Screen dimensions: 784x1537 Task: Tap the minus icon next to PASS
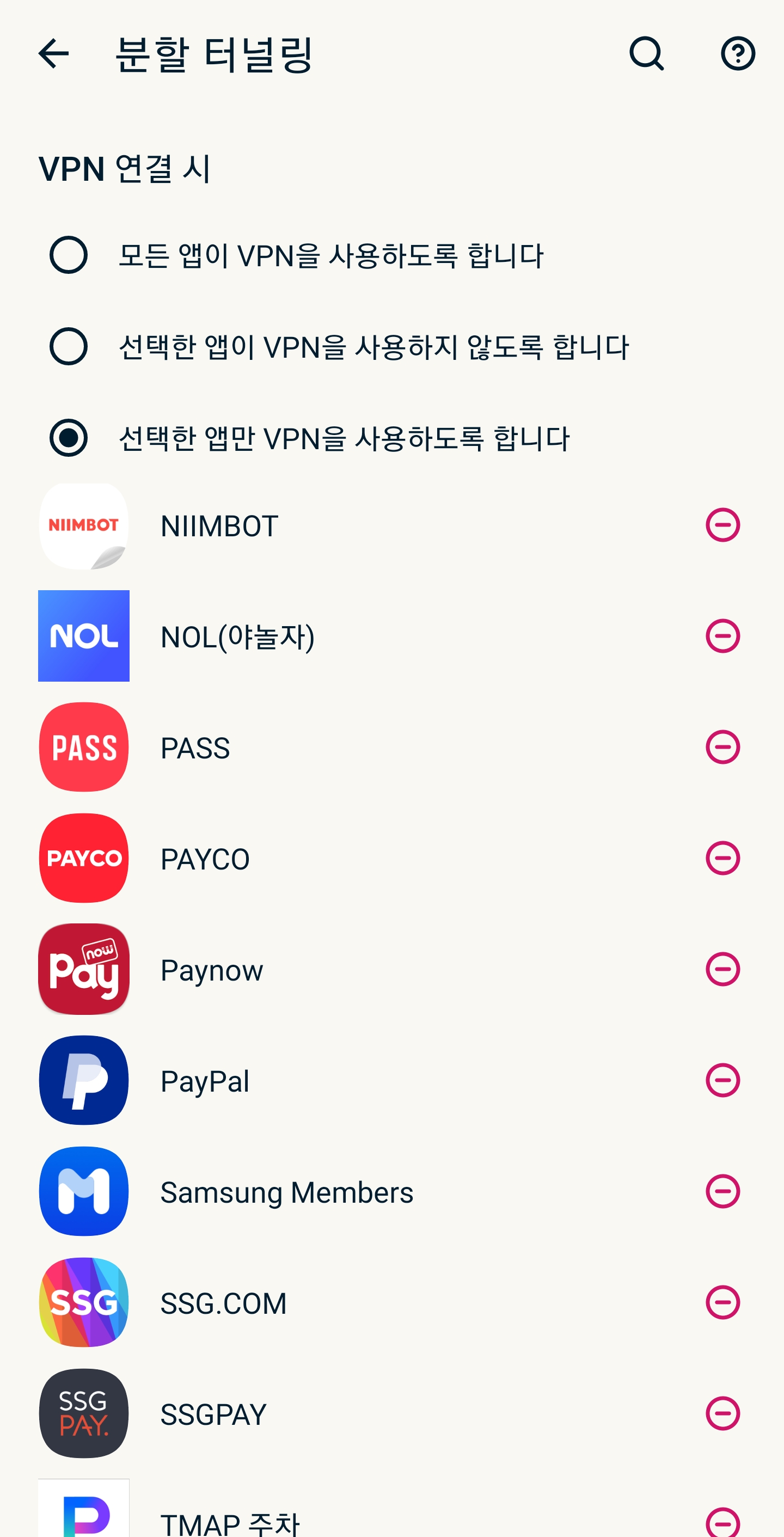tap(722, 747)
